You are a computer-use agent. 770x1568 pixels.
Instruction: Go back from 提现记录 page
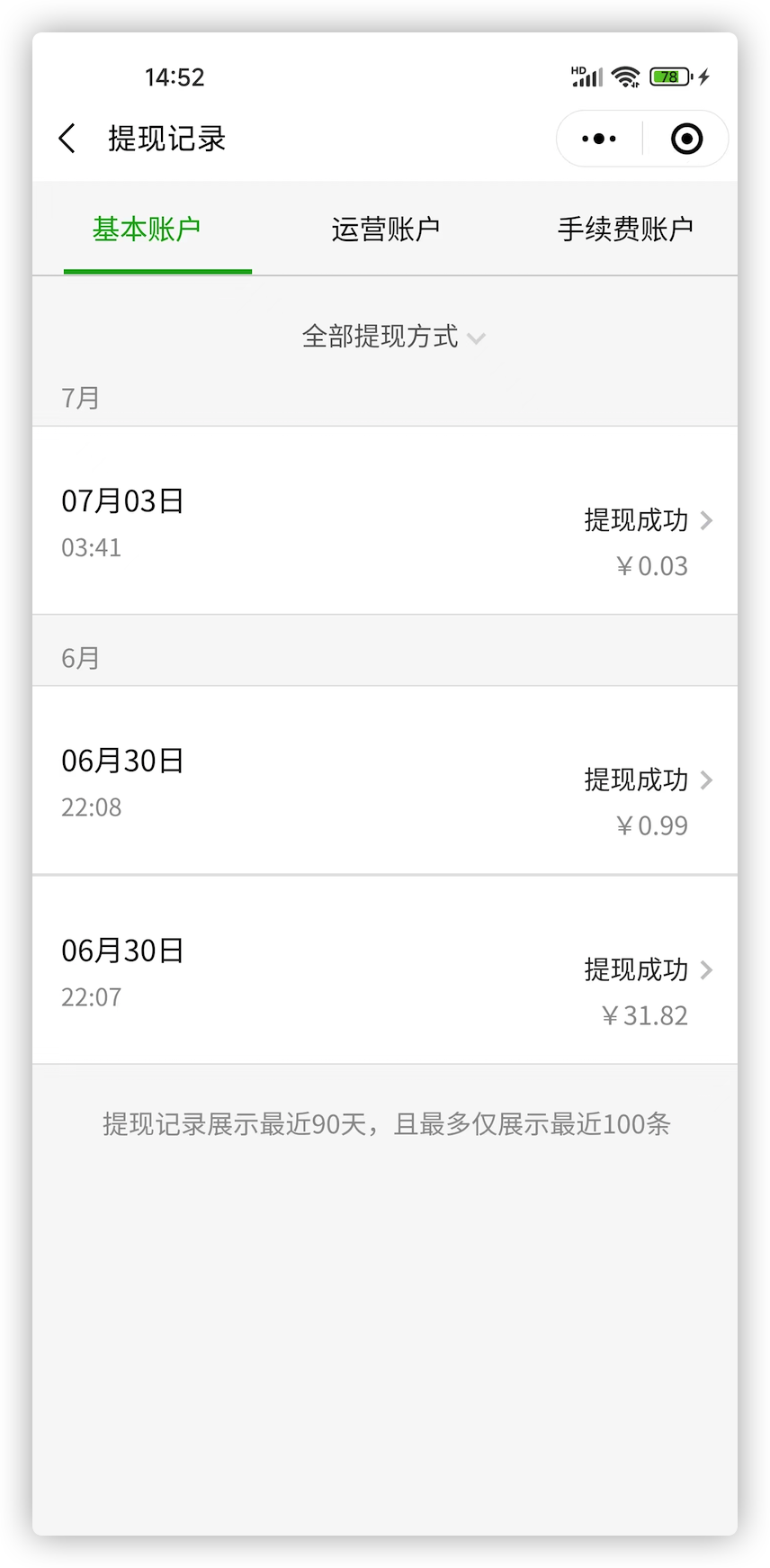[67, 139]
